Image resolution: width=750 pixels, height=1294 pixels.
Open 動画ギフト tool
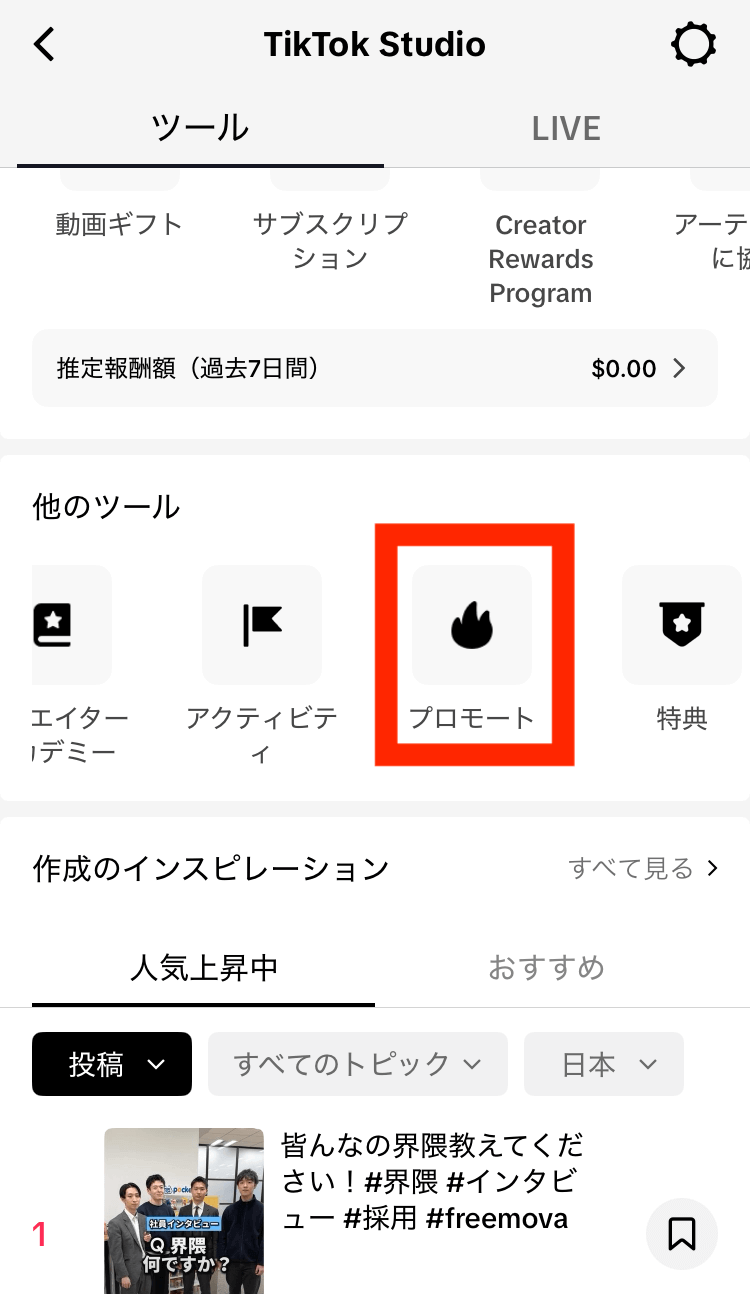point(119,224)
